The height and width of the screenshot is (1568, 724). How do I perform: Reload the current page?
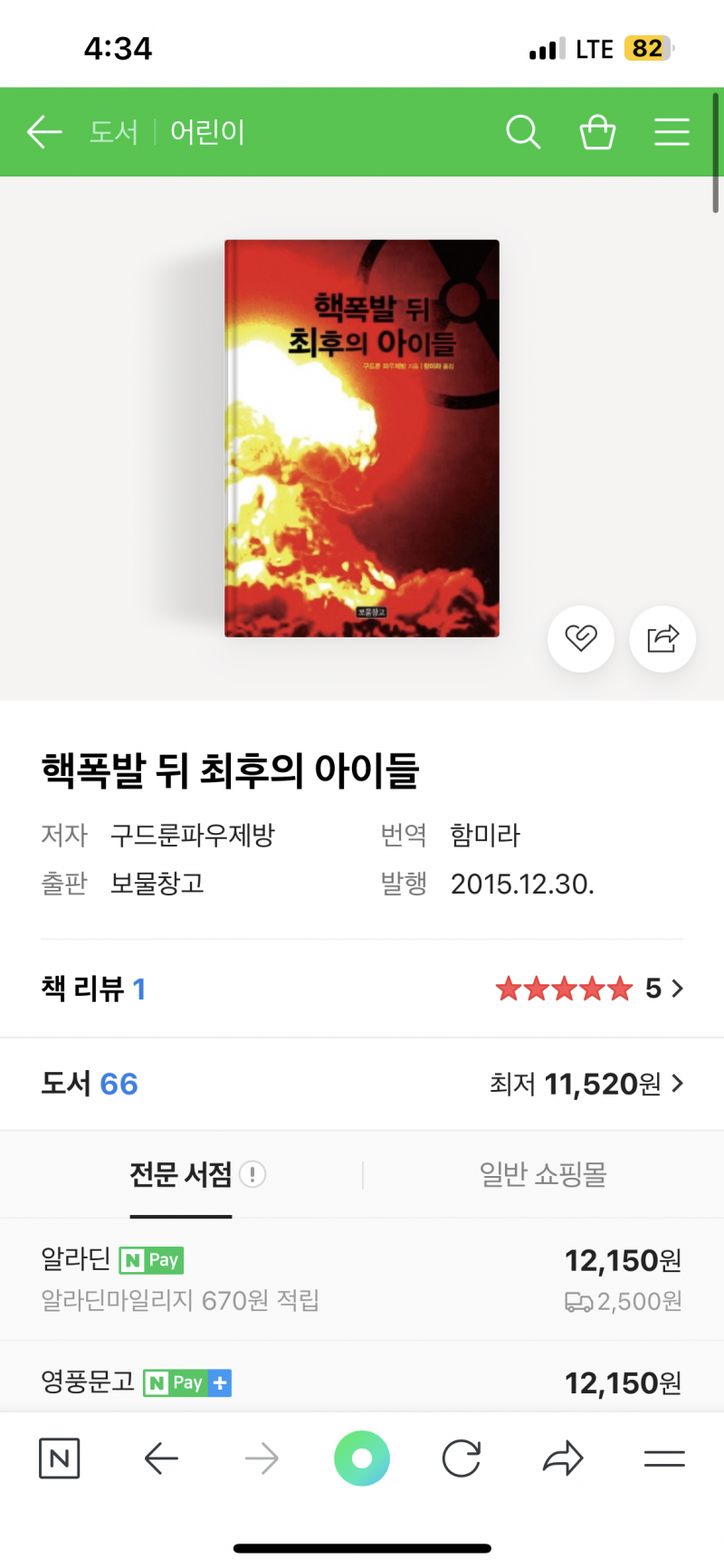462,1458
